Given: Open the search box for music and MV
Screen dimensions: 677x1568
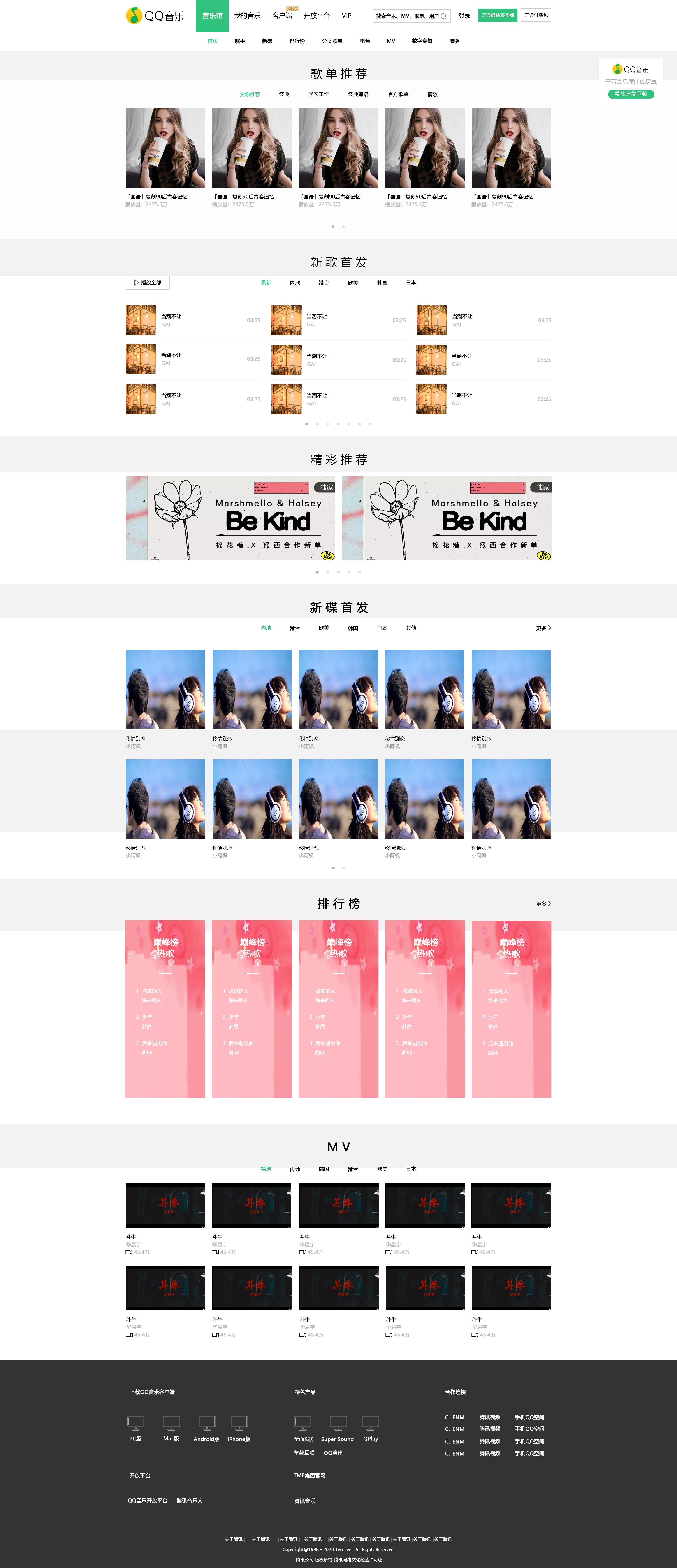Looking at the screenshot, I should 407,16.
